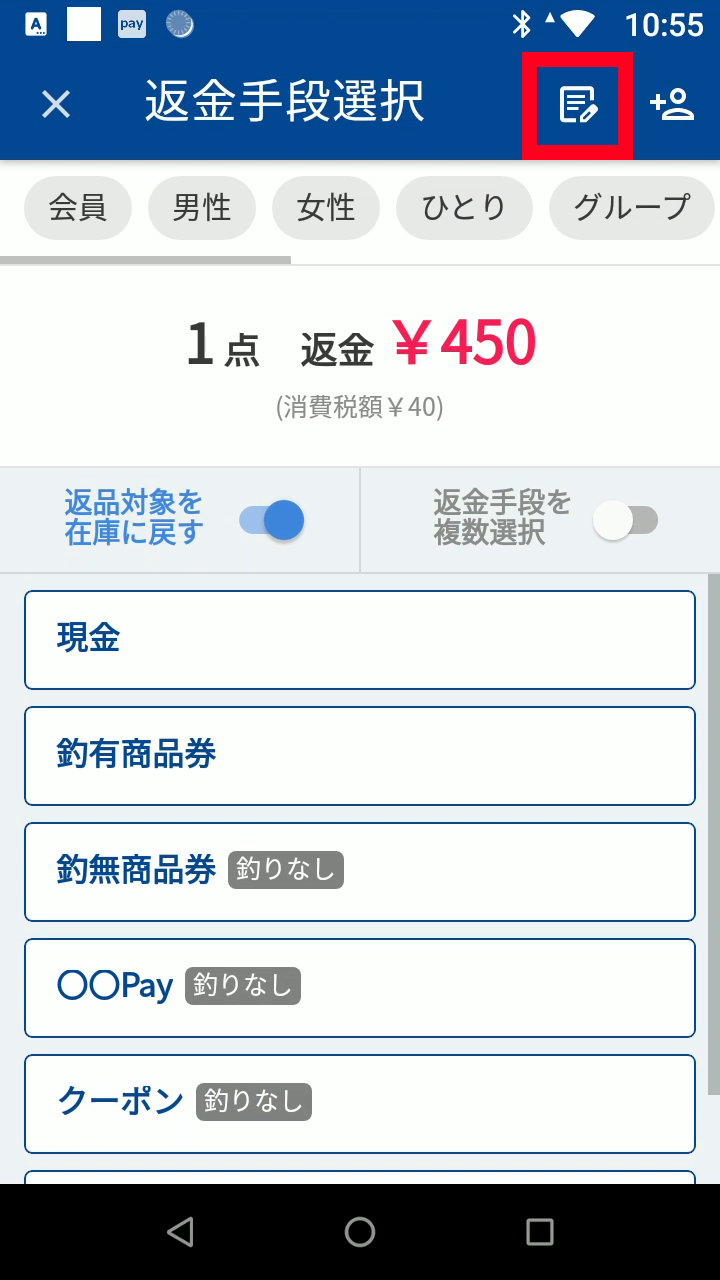Select 〇〇Pay refund option

click(x=360, y=988)
